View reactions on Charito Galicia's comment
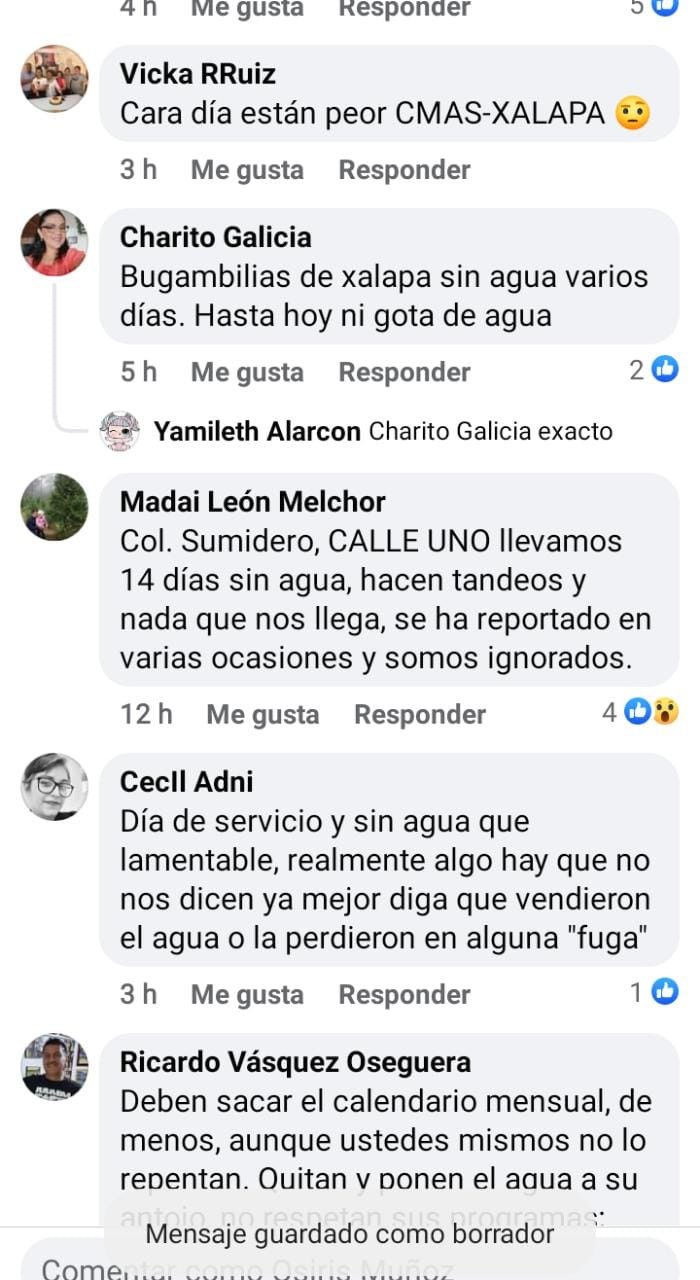Image resolution: width=700 pixels, height=1280 pixels. tap(655, 370)
